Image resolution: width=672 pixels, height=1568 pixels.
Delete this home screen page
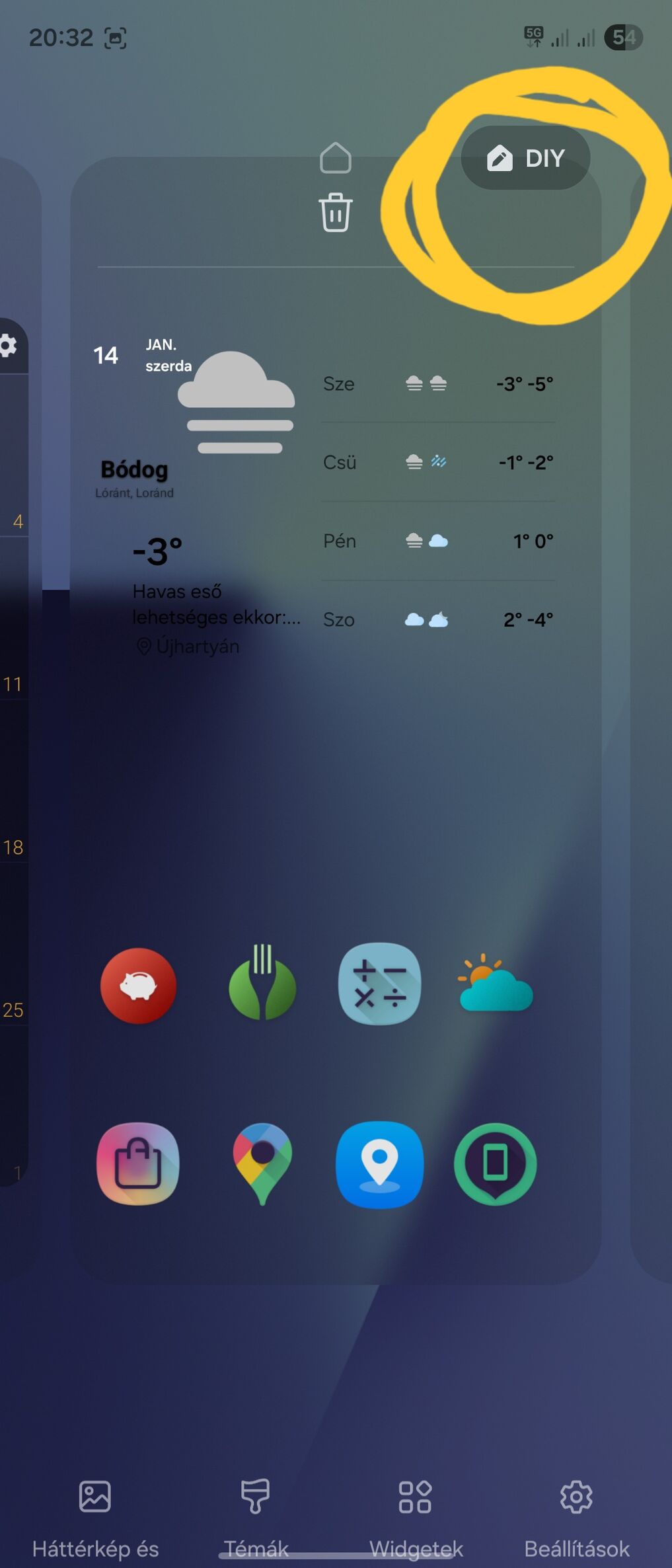335,213
